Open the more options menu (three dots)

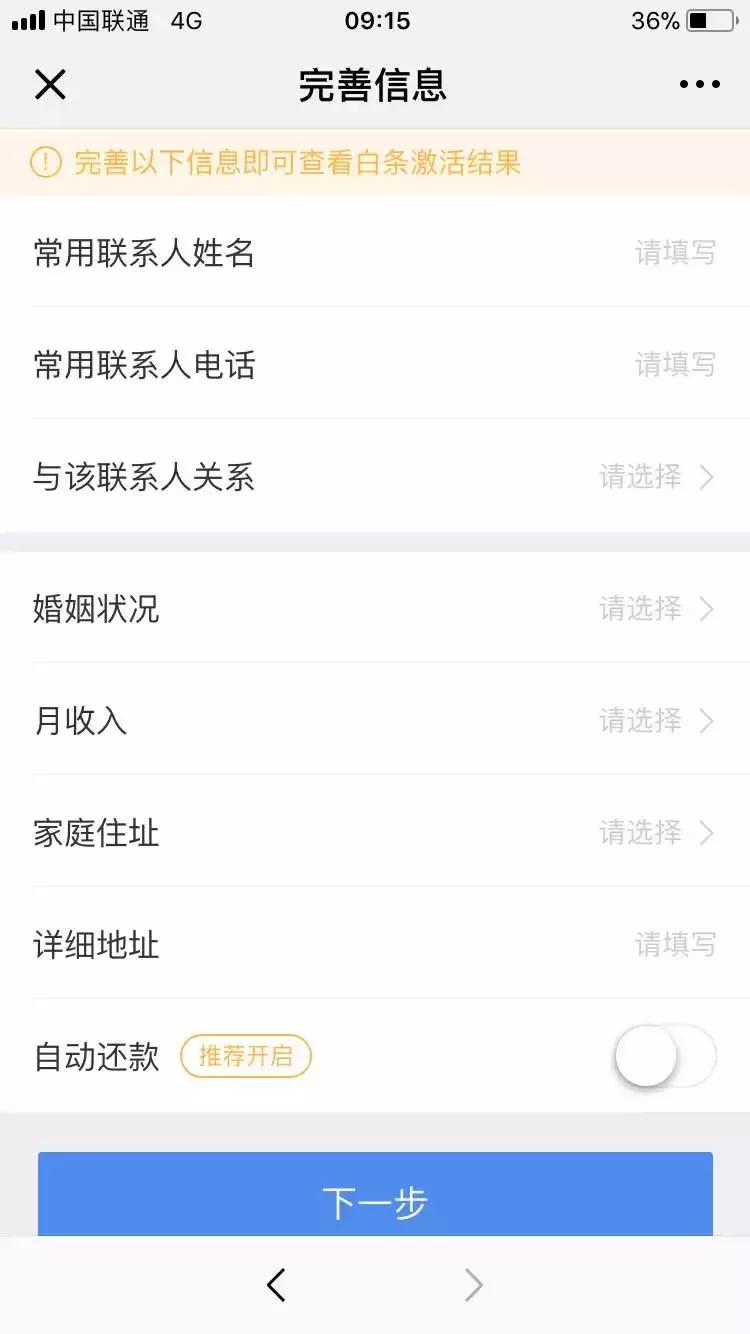pyautogui.click(x=699, y=84)
